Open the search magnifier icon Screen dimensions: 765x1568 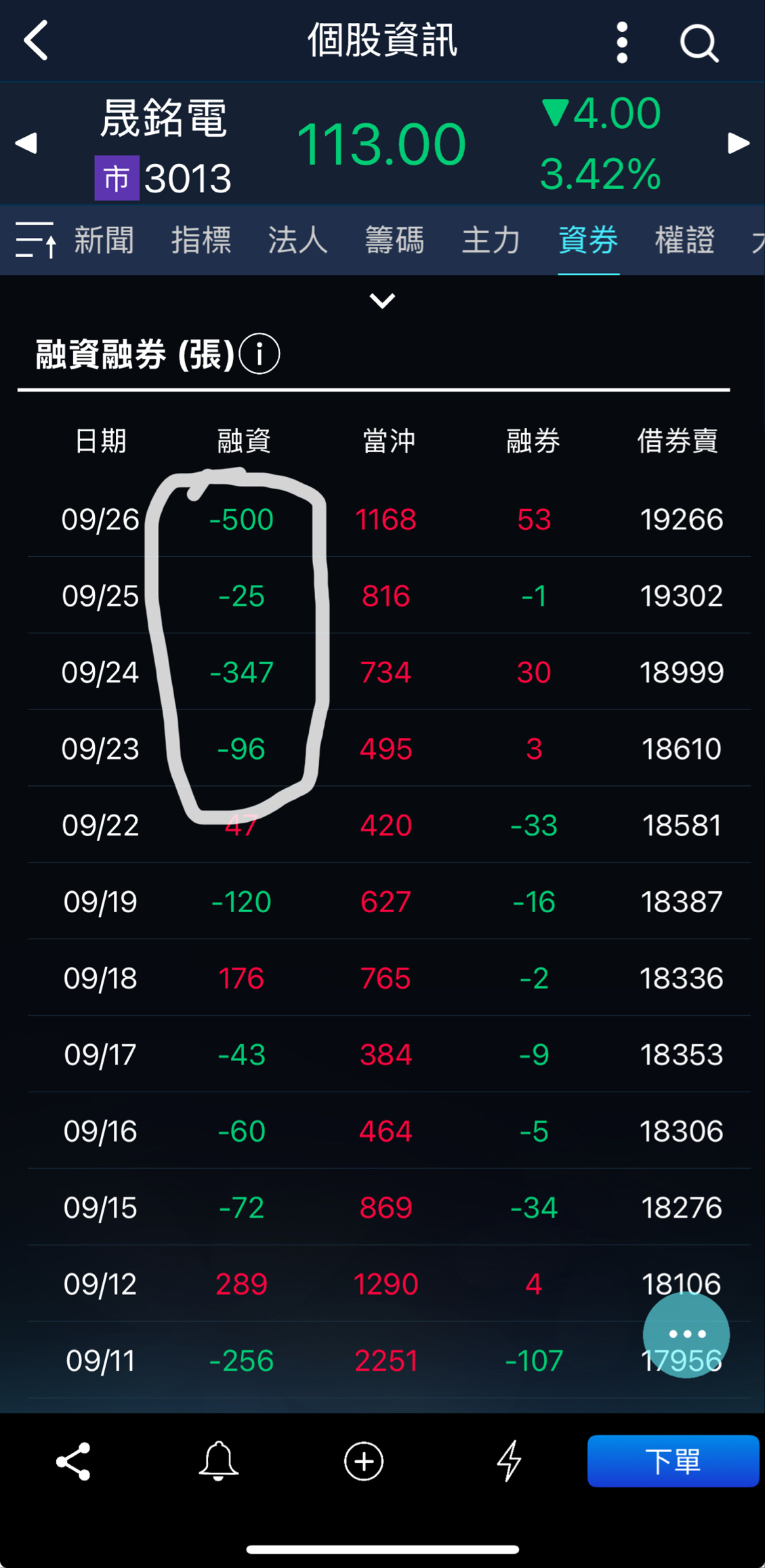tap(699, 43)
